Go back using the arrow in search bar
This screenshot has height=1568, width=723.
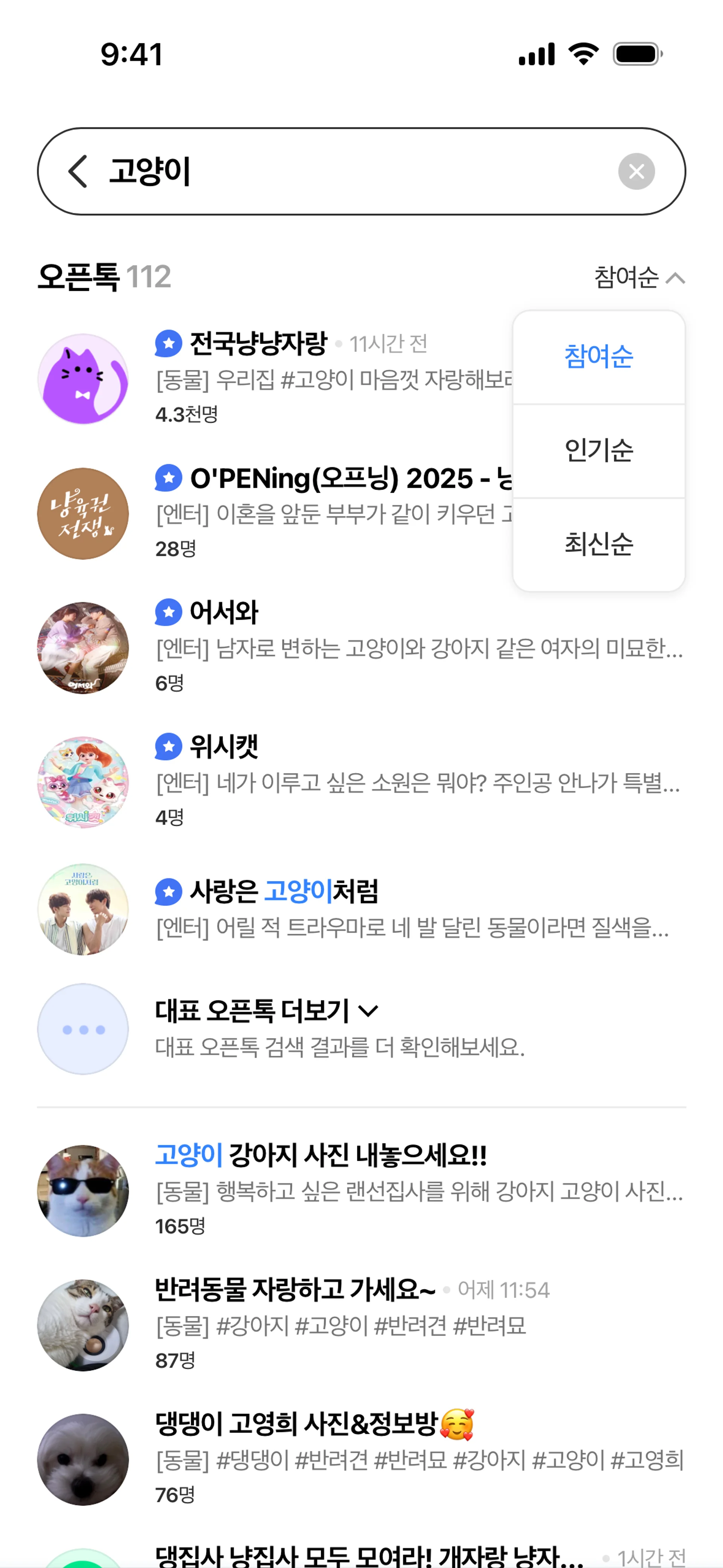point(78,171)
